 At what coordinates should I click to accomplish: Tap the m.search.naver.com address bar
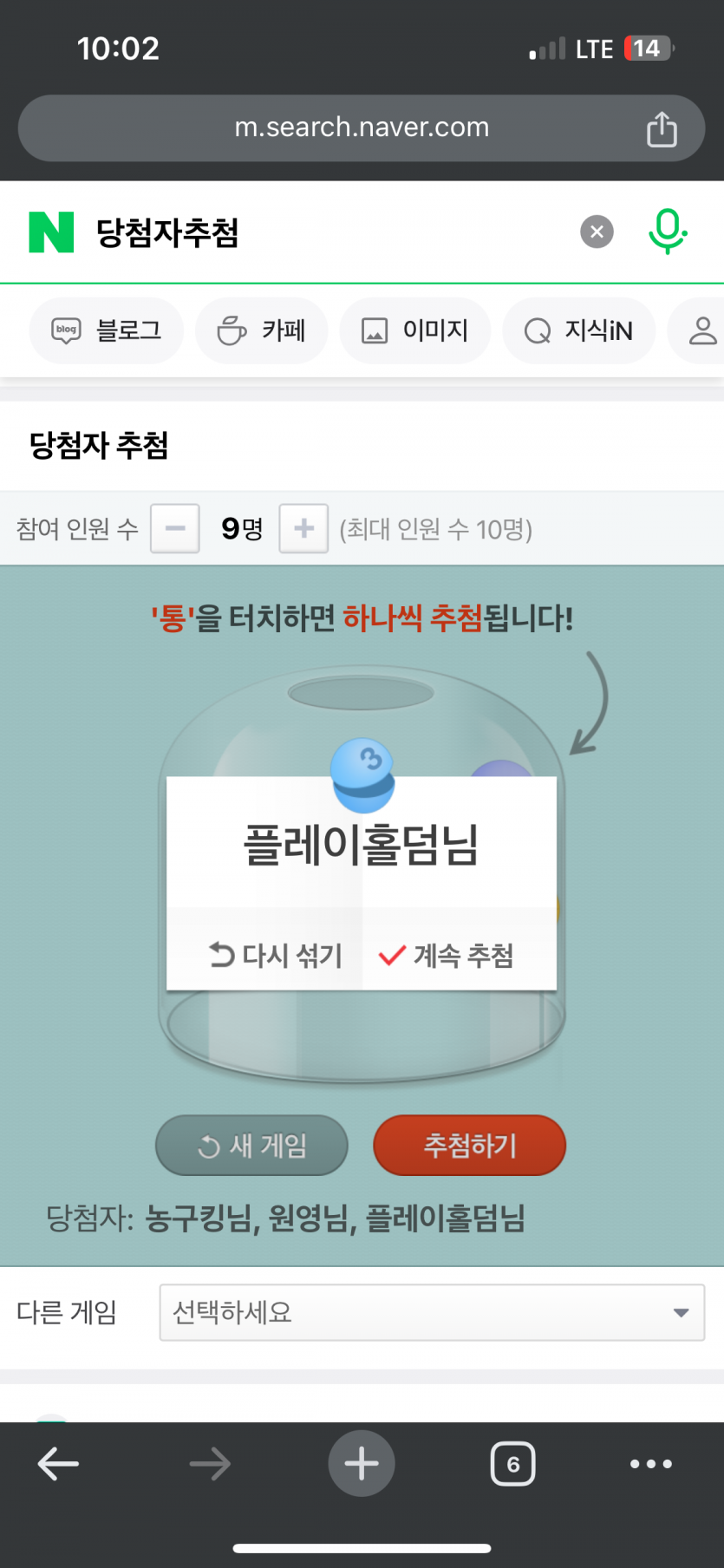pos(361,127)
